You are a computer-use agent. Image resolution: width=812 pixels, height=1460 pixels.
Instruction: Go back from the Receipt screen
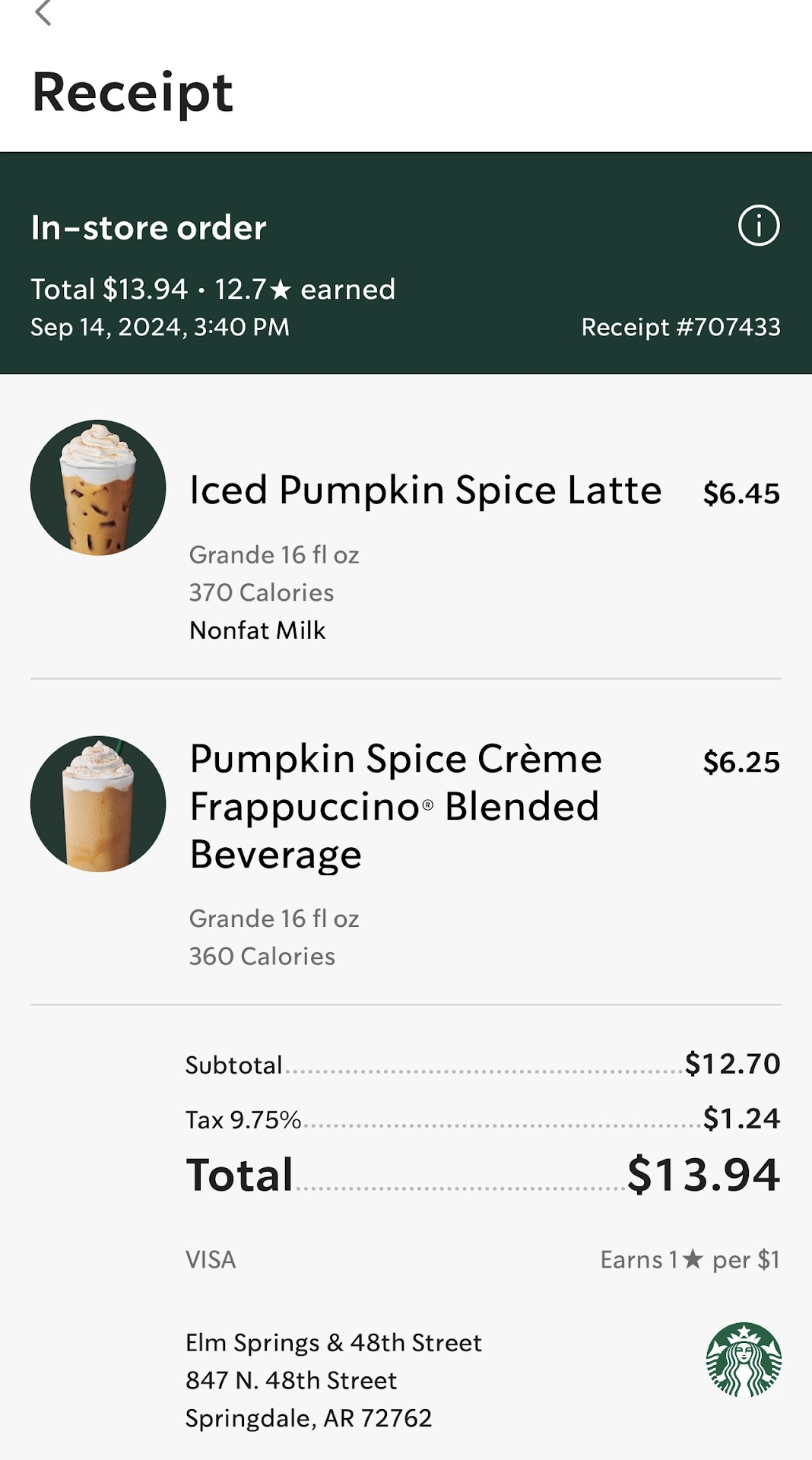(43, 13)
